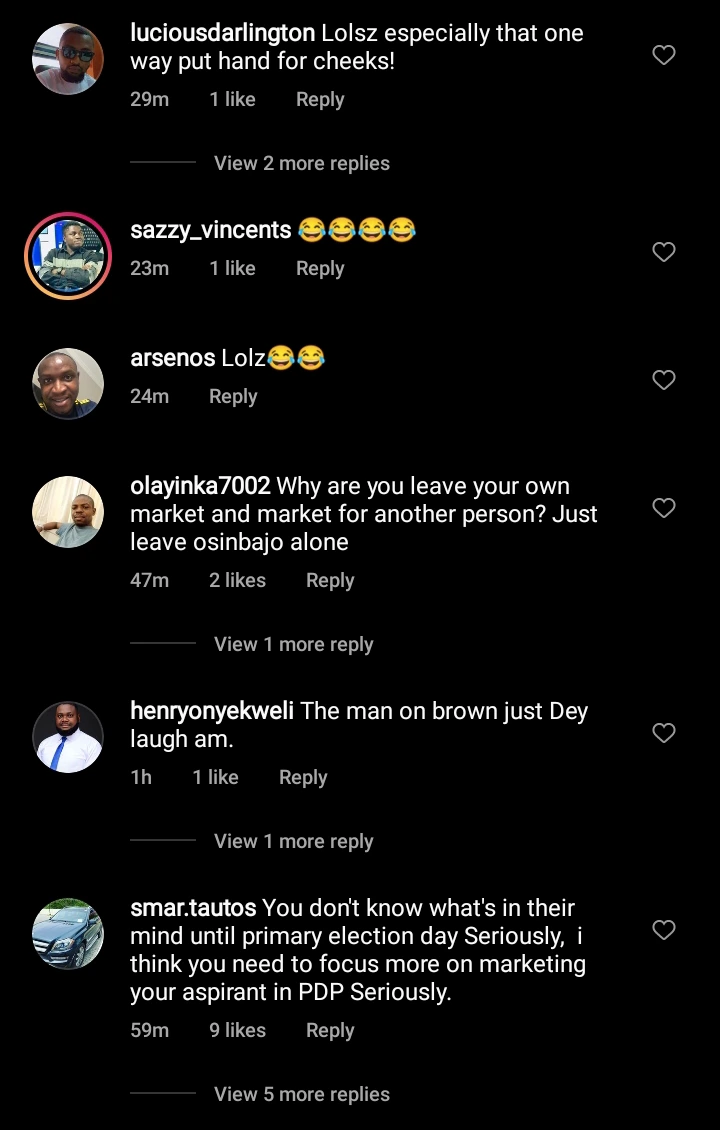The width and height of the screenshot is (720, 1130).
Task: Reply to olayinka7002's comment
Action: click(329, 580)
